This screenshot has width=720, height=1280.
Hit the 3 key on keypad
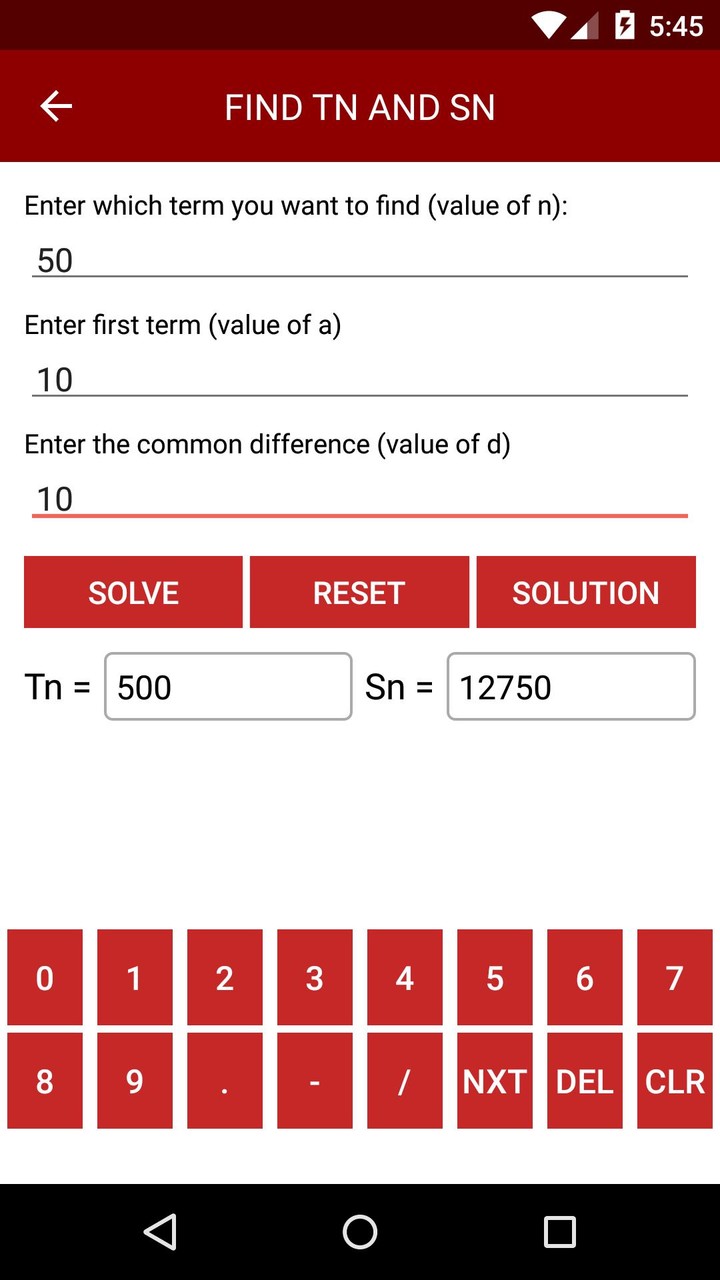coord(315,977)
